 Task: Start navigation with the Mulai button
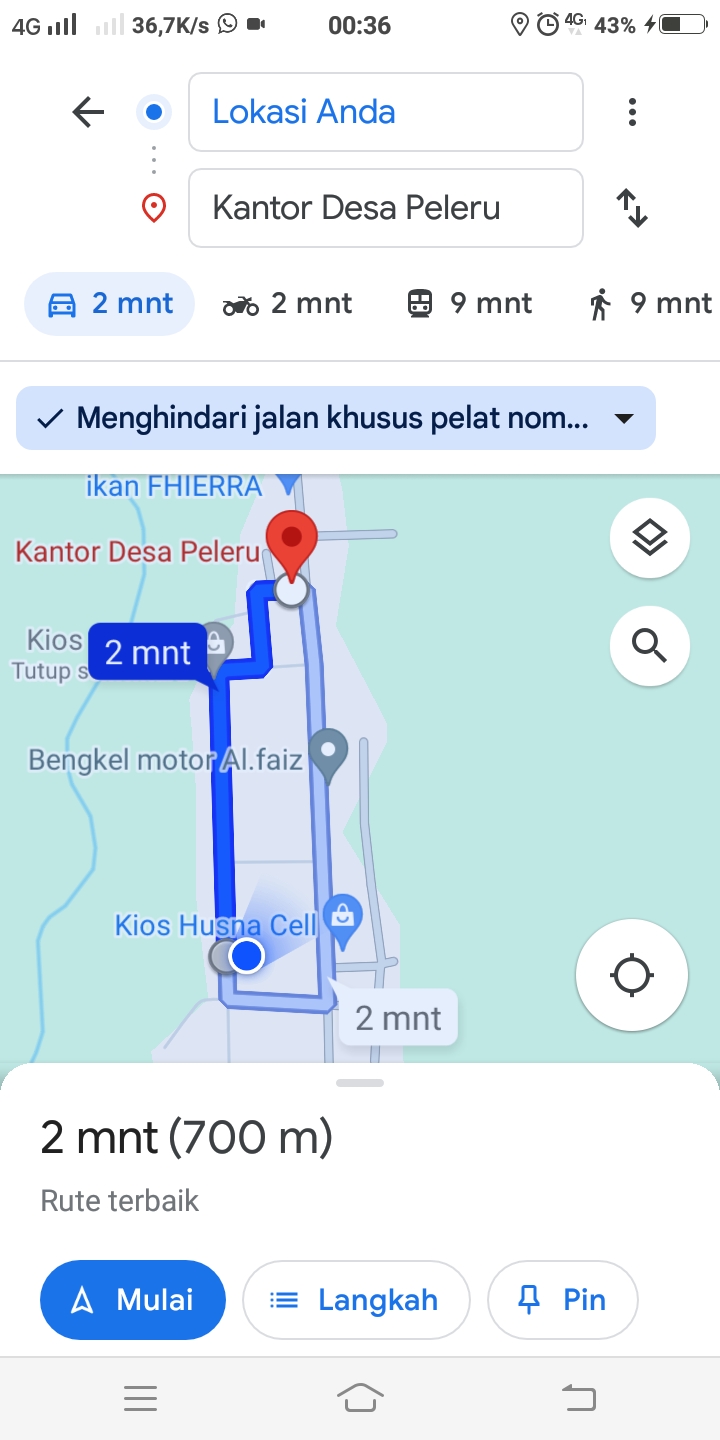133,1300
